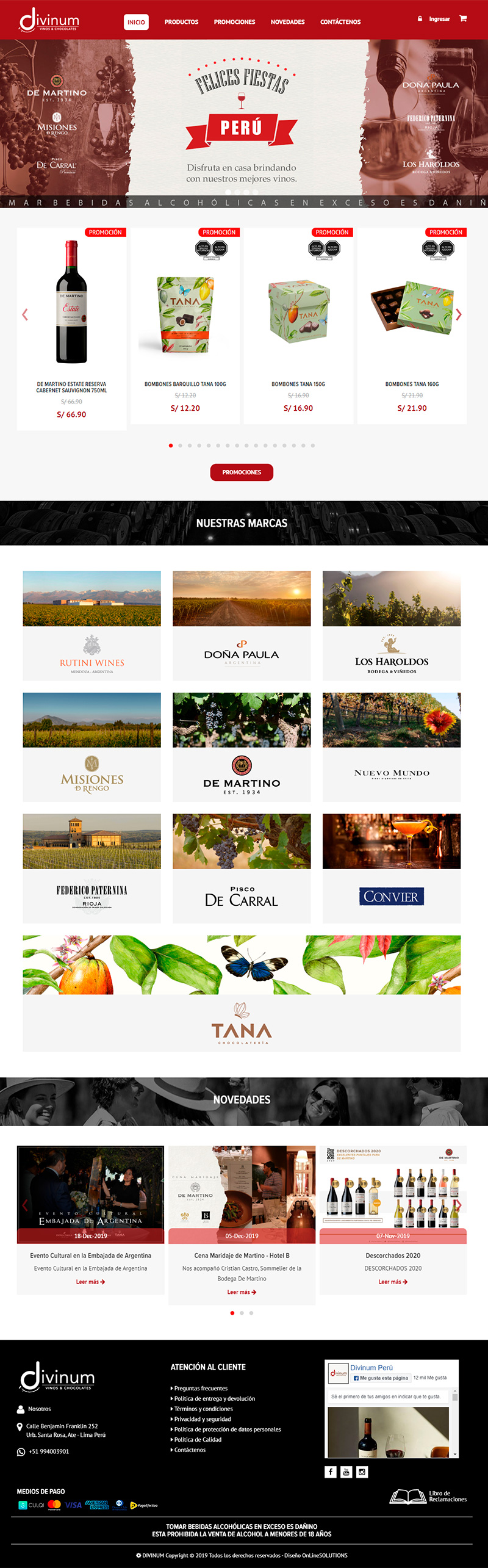Open the Tana Chocolatería brand banner
The width and height of the screenshot is (488, 1568).
(x=242, y=992)
